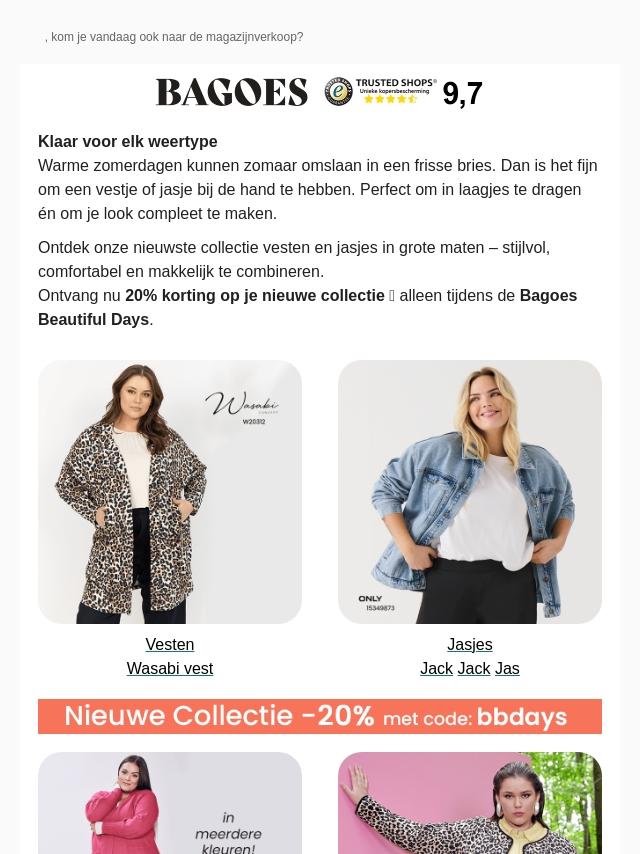This screenshot has height=854, width=640.
Task: Open the Trusted Shops 9,7 rating badge
Action: (x=404, y=92)
